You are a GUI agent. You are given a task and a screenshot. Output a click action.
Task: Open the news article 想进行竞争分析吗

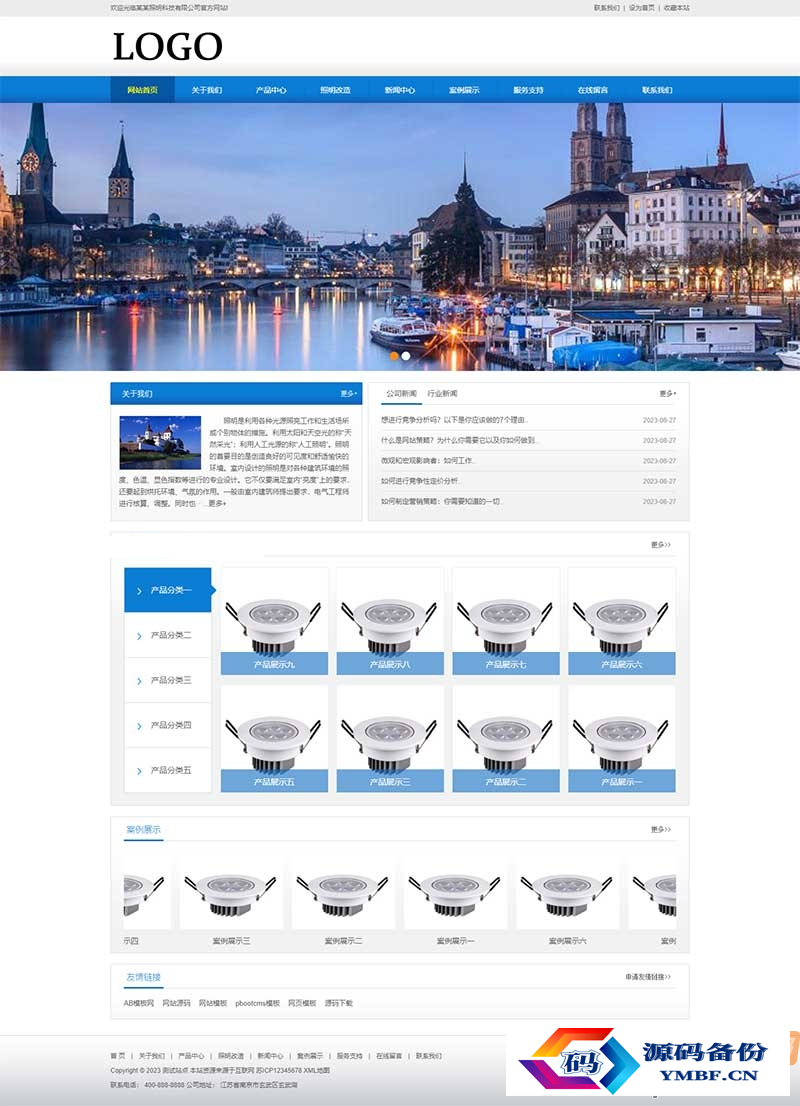453,420
